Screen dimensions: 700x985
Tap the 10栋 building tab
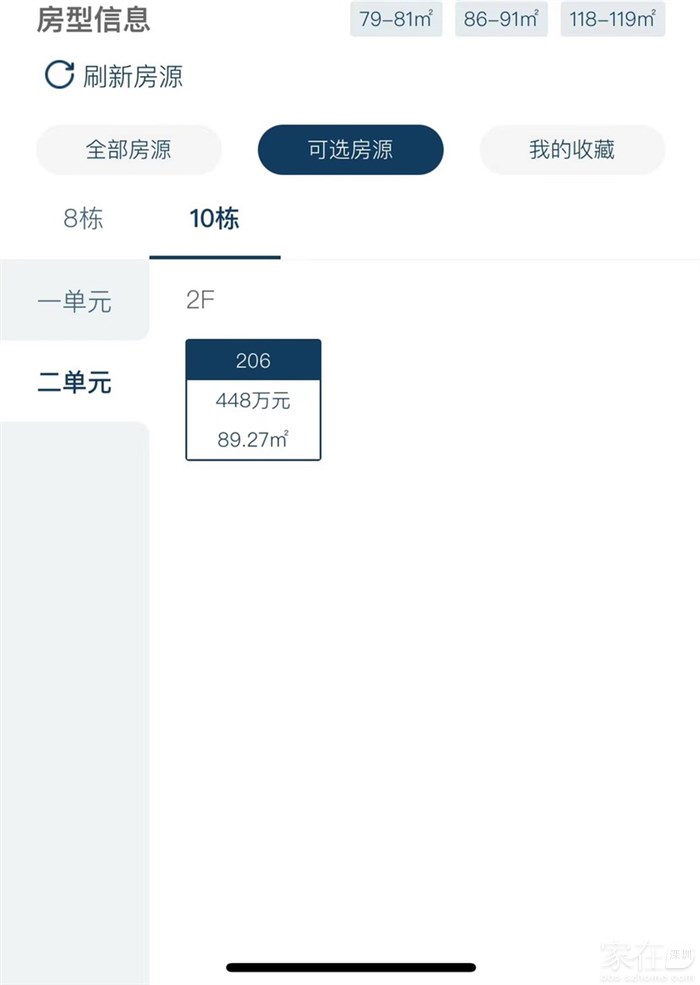[x=214, y=219]
